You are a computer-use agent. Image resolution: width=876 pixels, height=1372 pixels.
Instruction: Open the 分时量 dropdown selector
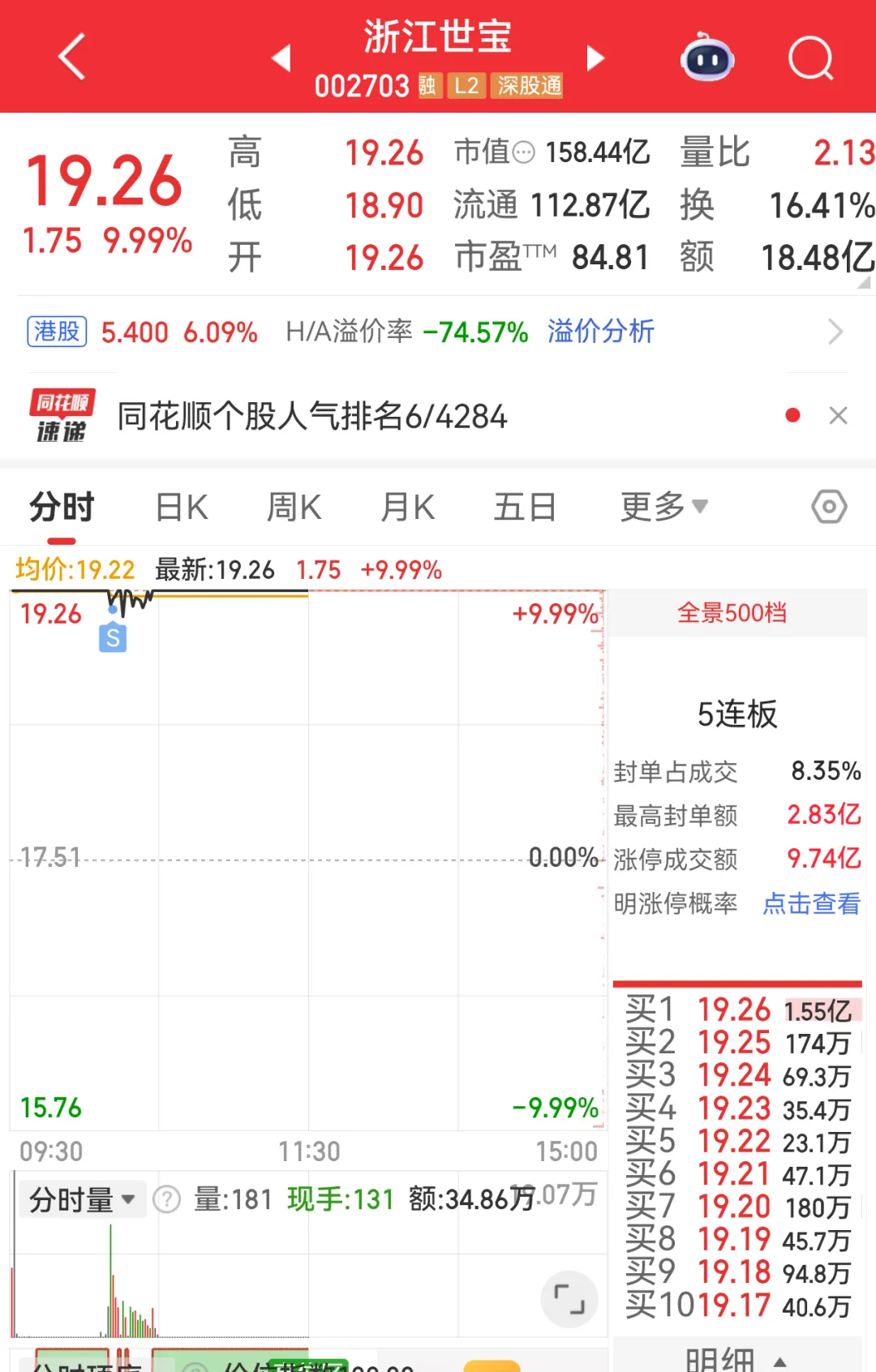[x=81, y=1198]
